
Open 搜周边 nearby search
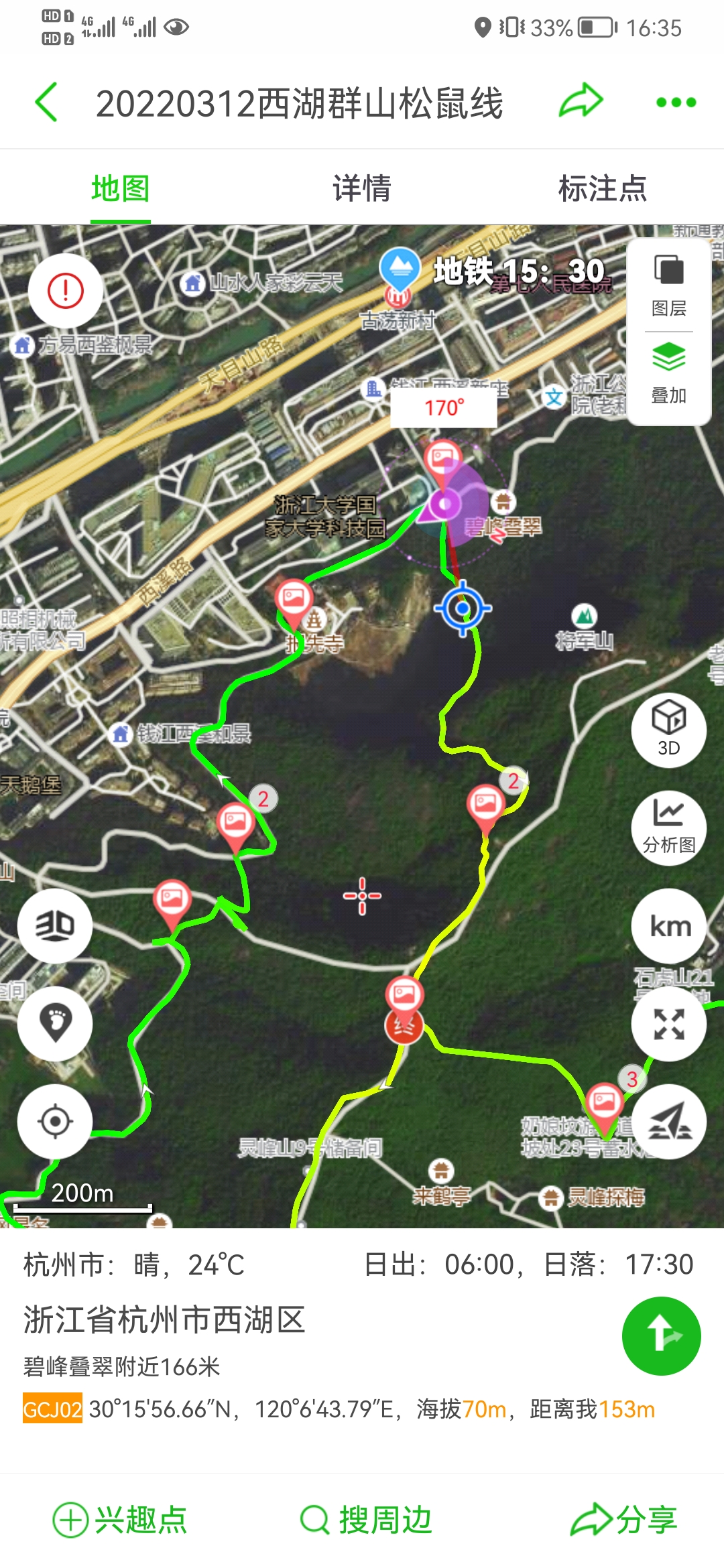click(x=366, y=1520)
